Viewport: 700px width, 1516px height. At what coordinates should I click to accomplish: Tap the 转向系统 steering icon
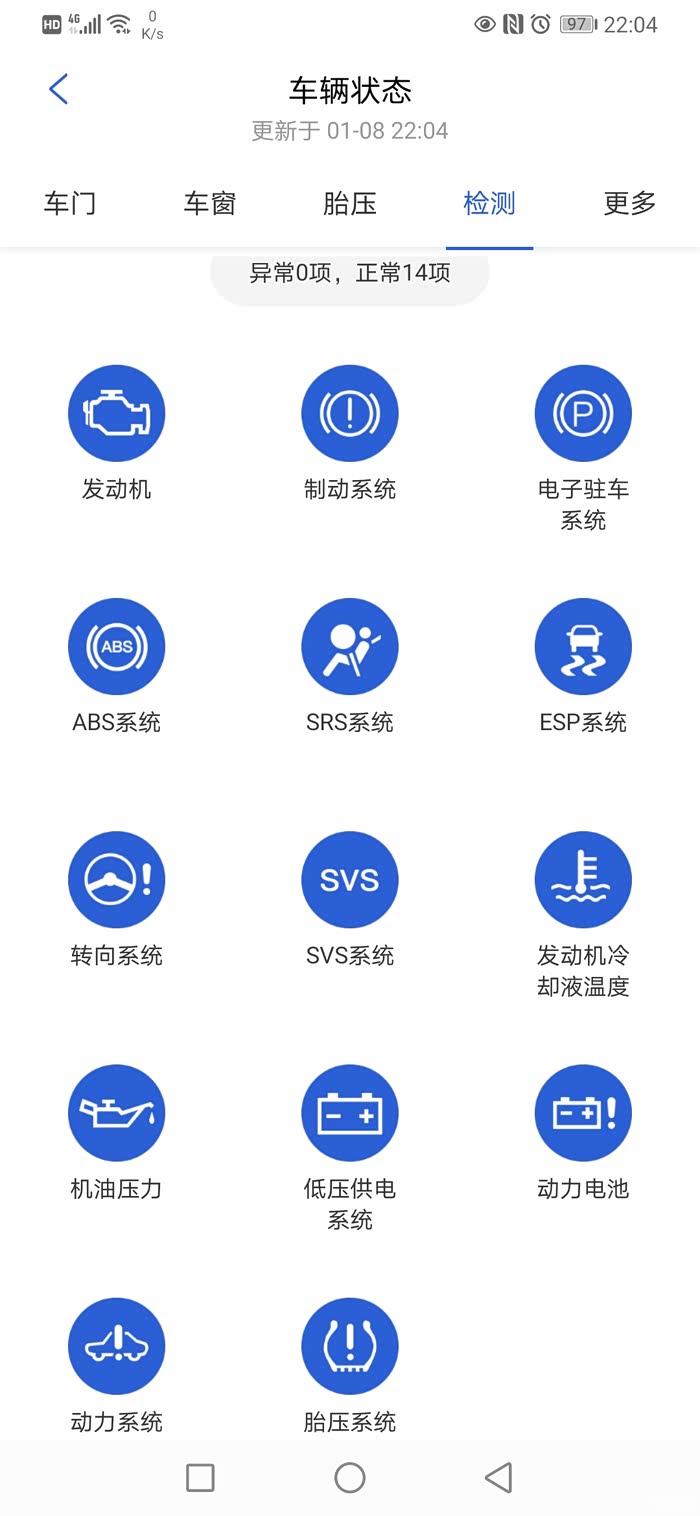pos(116,880)
